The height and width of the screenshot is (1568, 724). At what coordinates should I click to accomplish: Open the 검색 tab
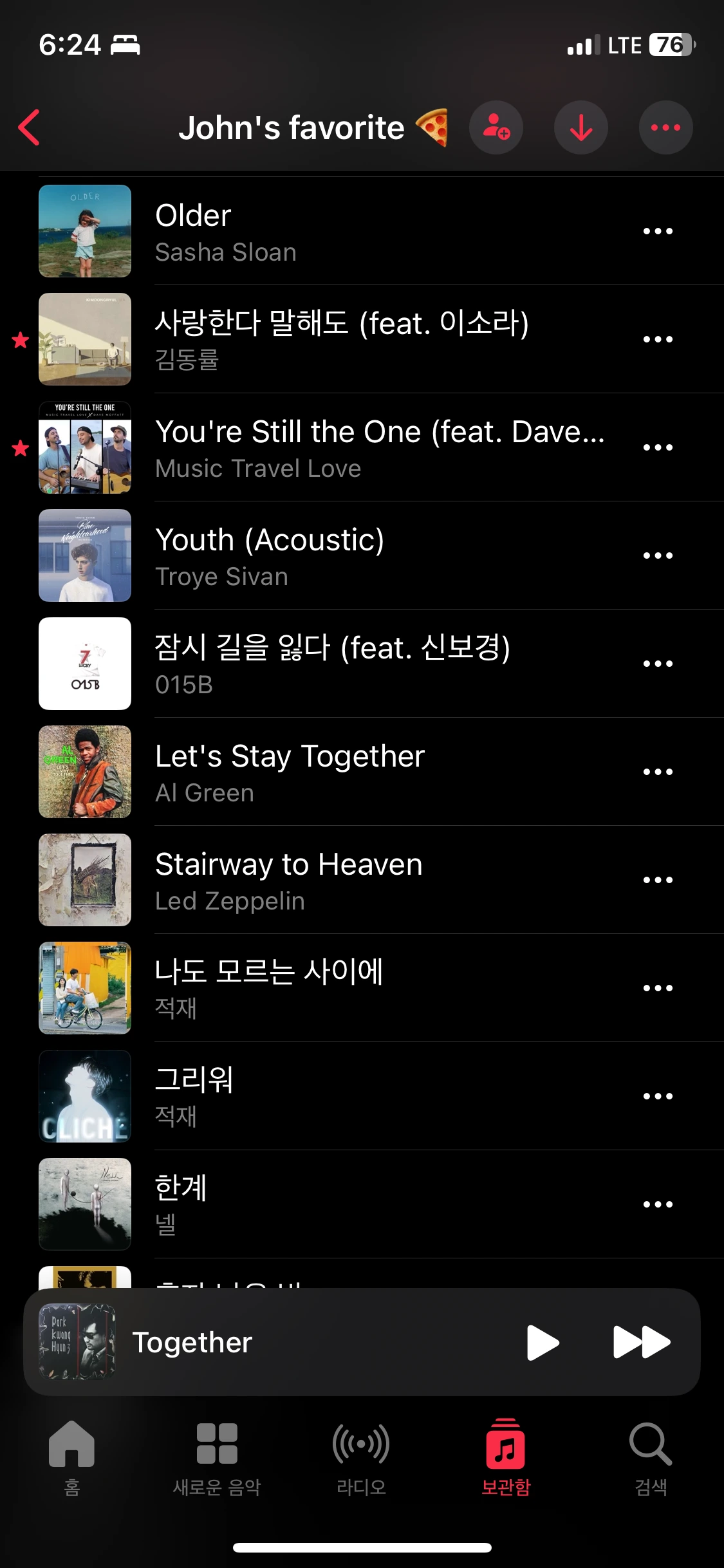click(651, 1457)
